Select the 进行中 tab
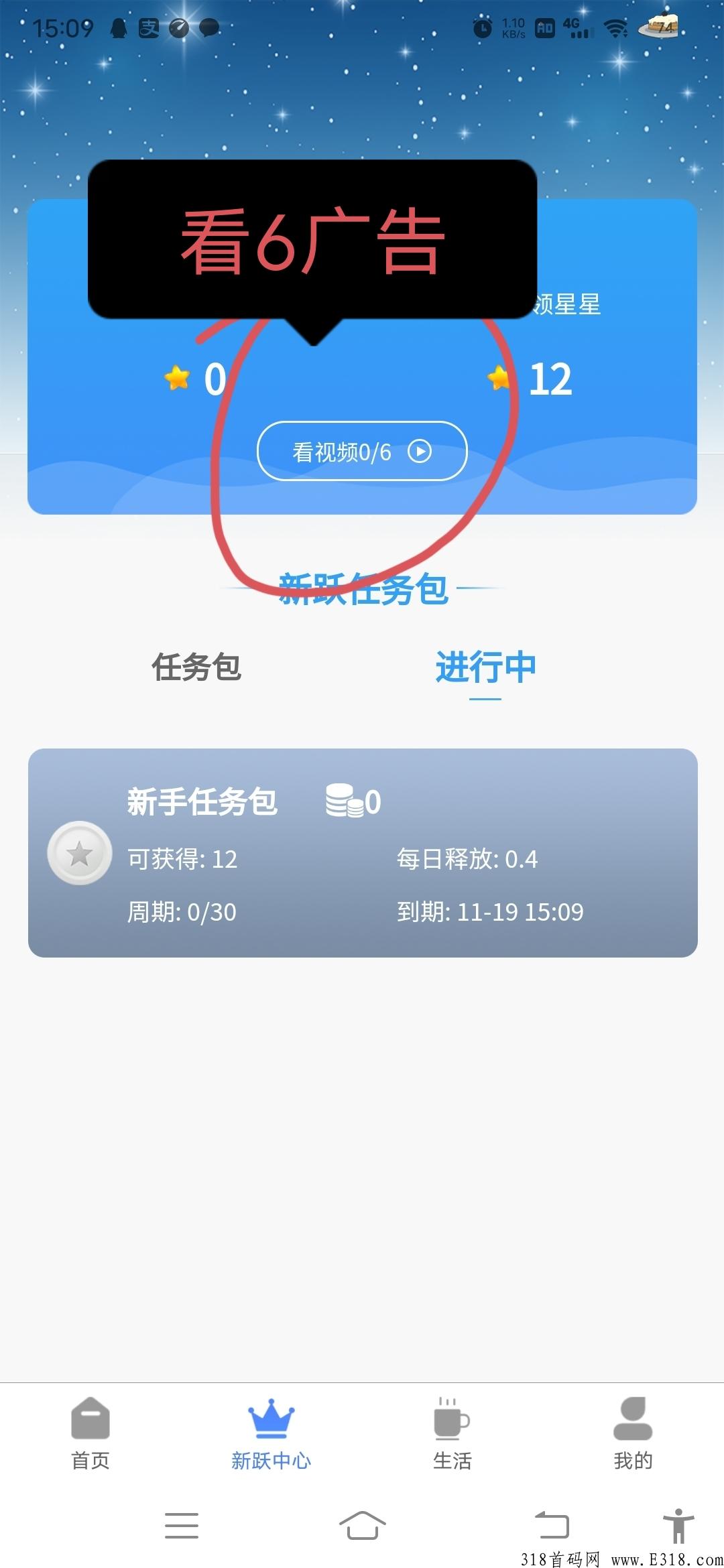The height and width of the screenshot is (1568, 724). click(x=485, y=667)
